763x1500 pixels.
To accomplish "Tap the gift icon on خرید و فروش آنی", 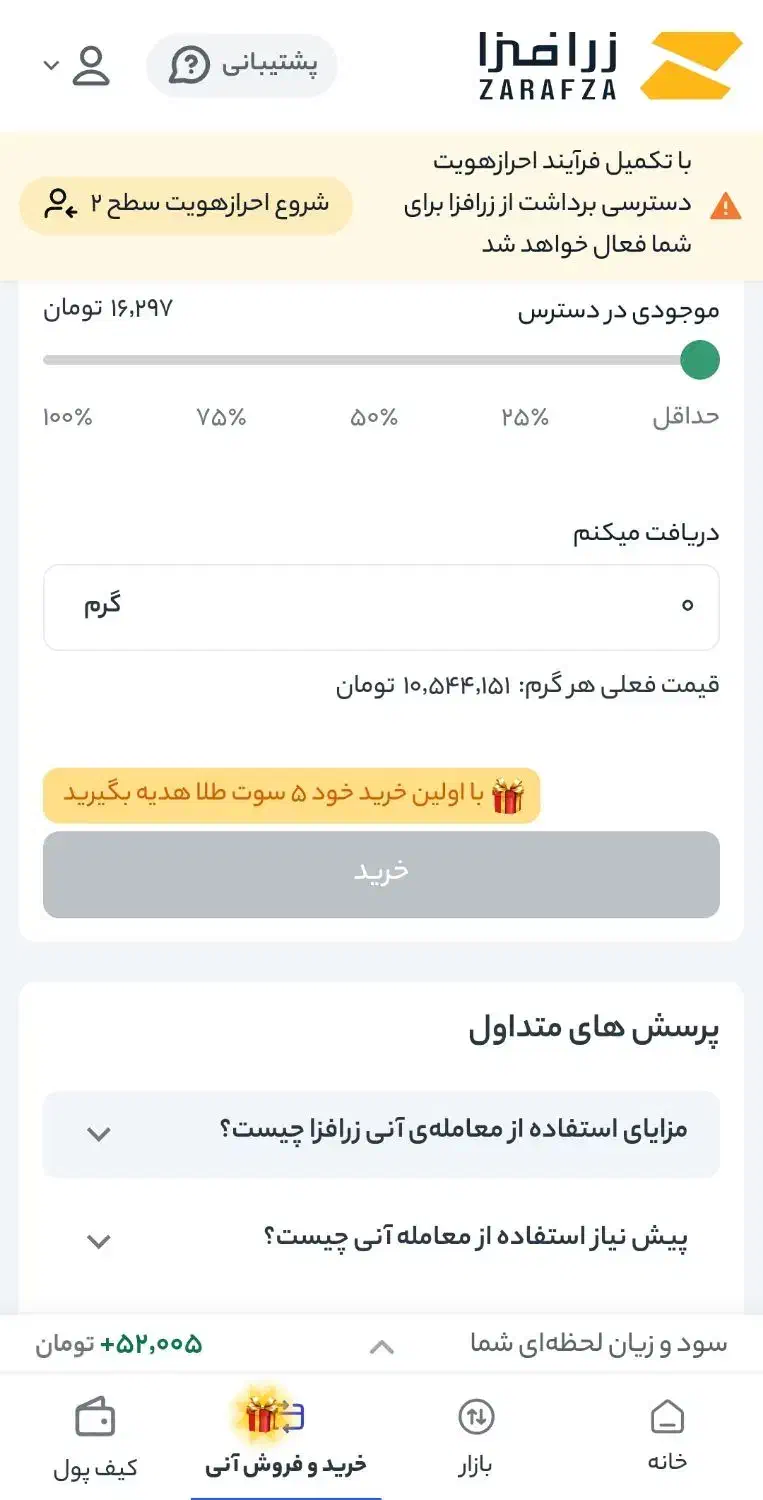I will 262,1415.
